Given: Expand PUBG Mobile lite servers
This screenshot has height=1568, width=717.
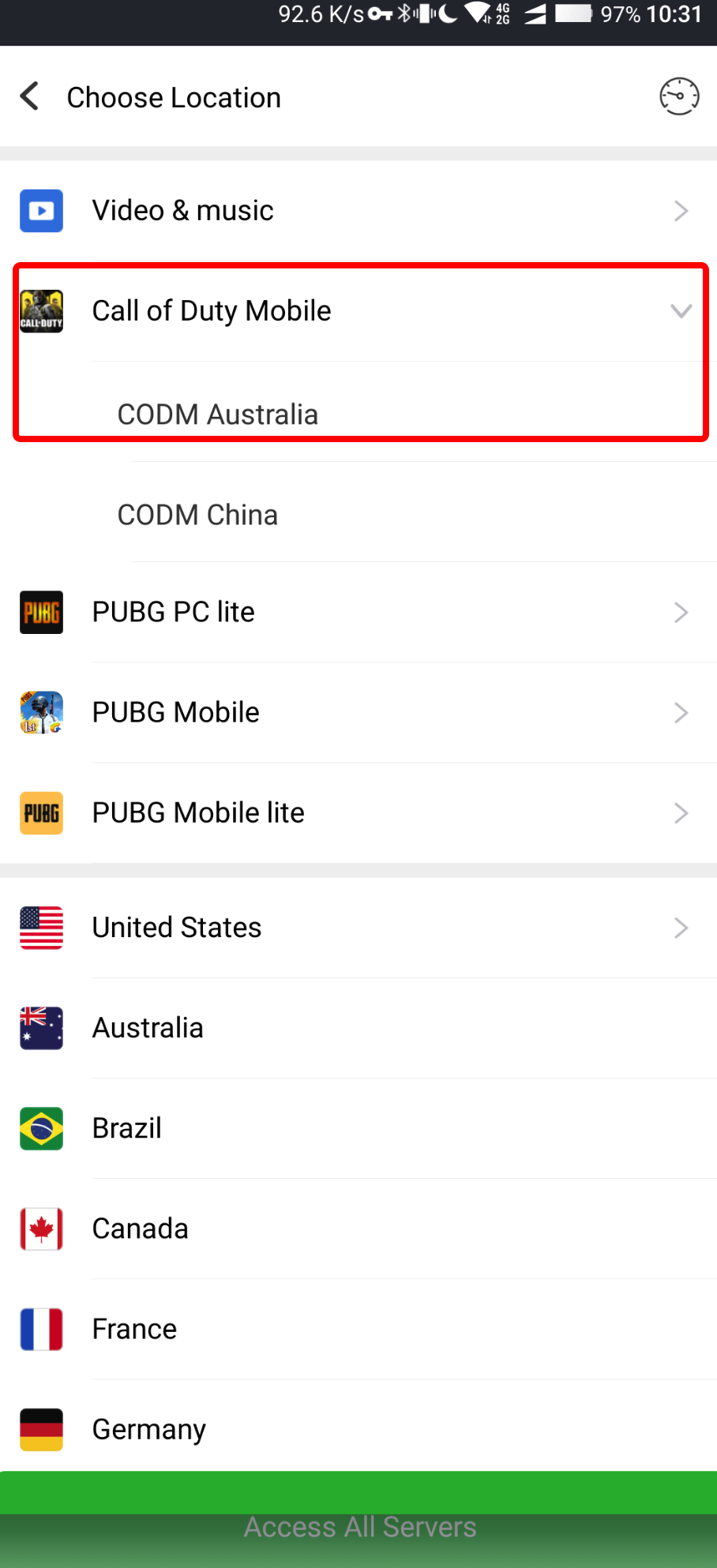Looking at the screenshot, I should tap(358, 812).
